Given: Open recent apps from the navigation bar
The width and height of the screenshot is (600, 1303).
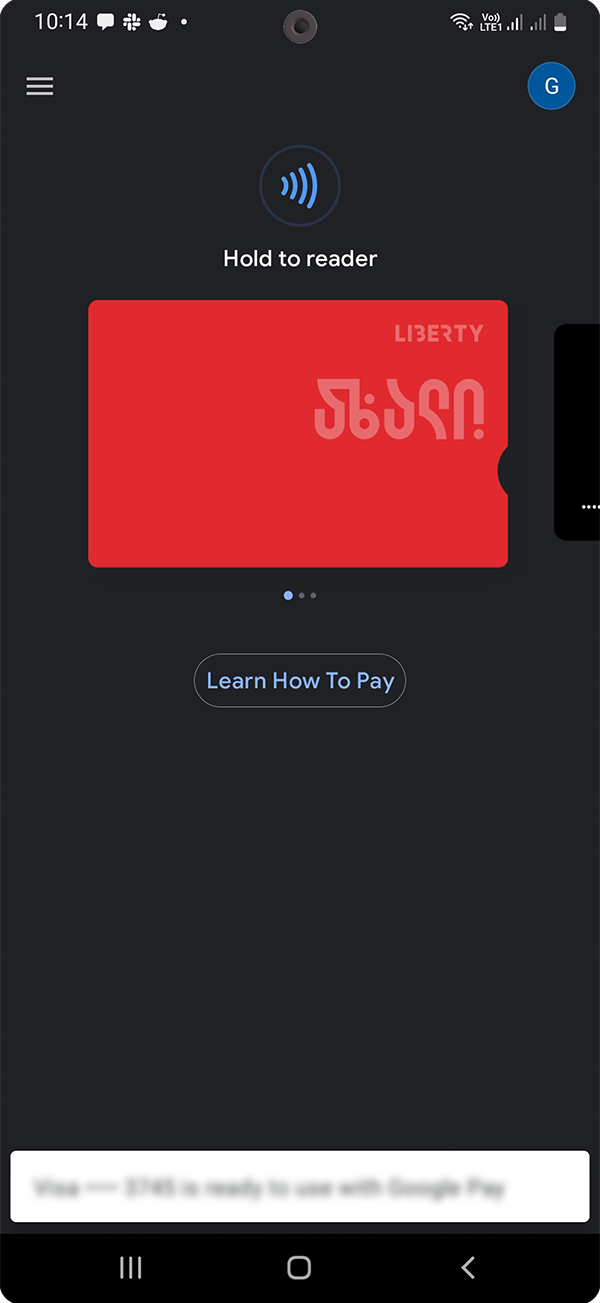Looking at the screenshot, I should point(131,1268).
